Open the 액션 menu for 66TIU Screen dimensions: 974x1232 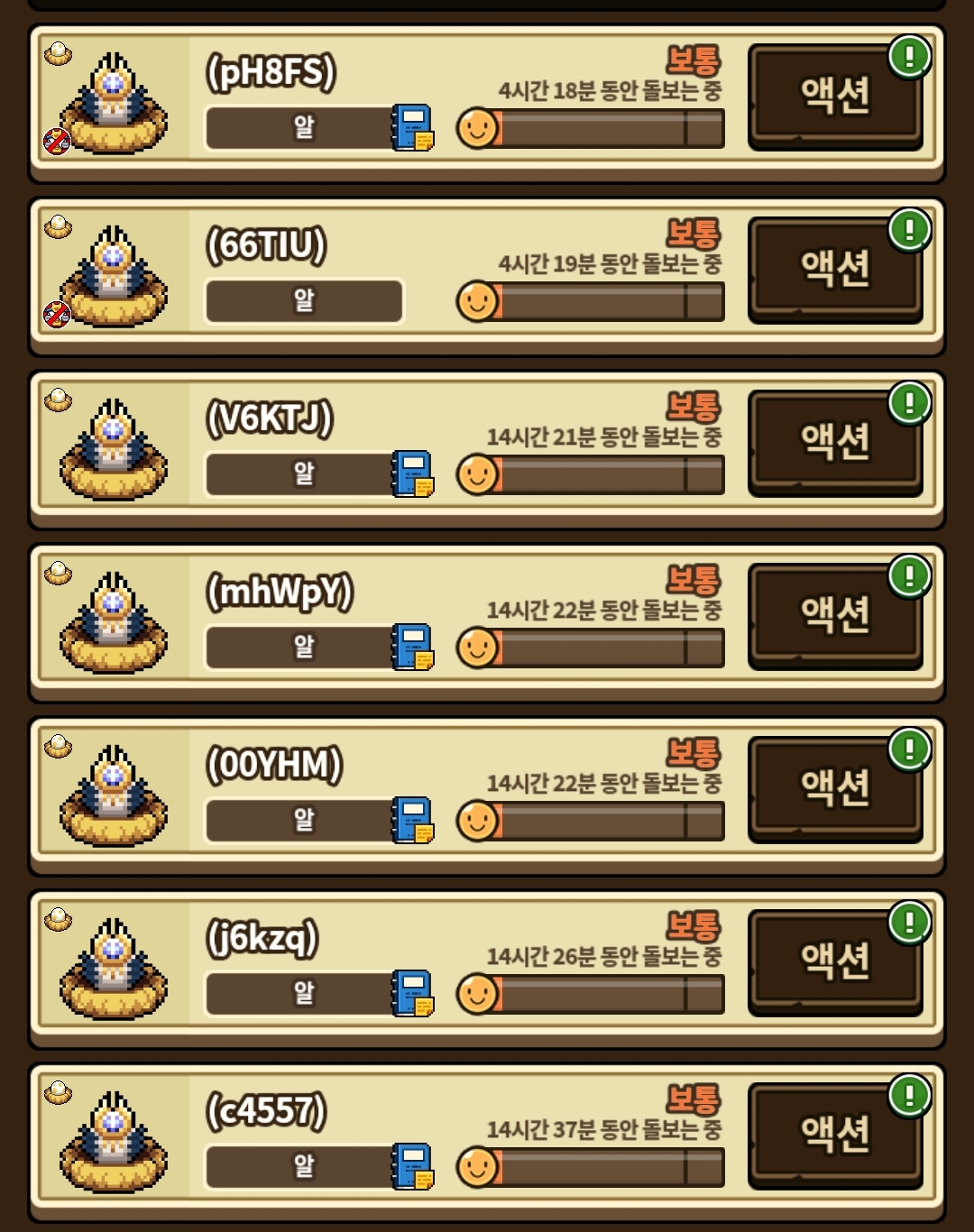[x=835, y=269]
